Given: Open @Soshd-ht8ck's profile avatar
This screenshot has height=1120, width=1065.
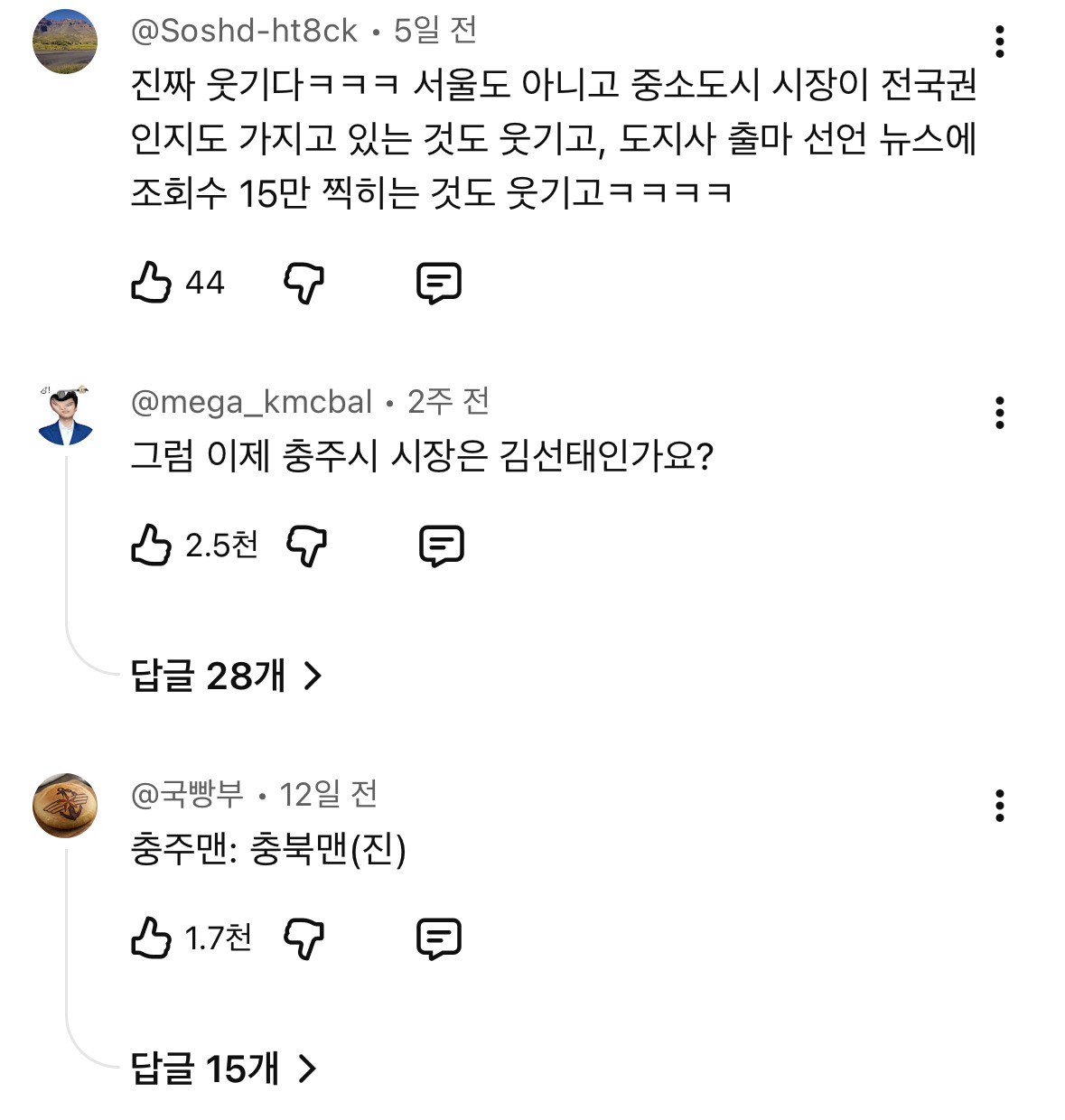Looking at the screenshot, I should tap(65, 42).
